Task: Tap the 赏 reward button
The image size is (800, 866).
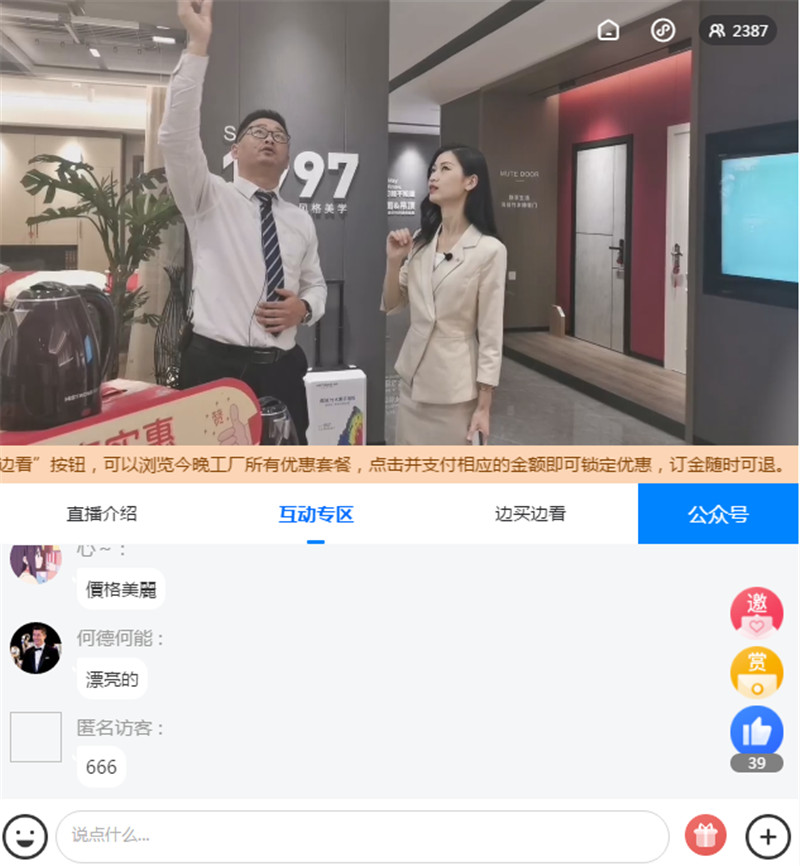Action: [x=756, y=671]
